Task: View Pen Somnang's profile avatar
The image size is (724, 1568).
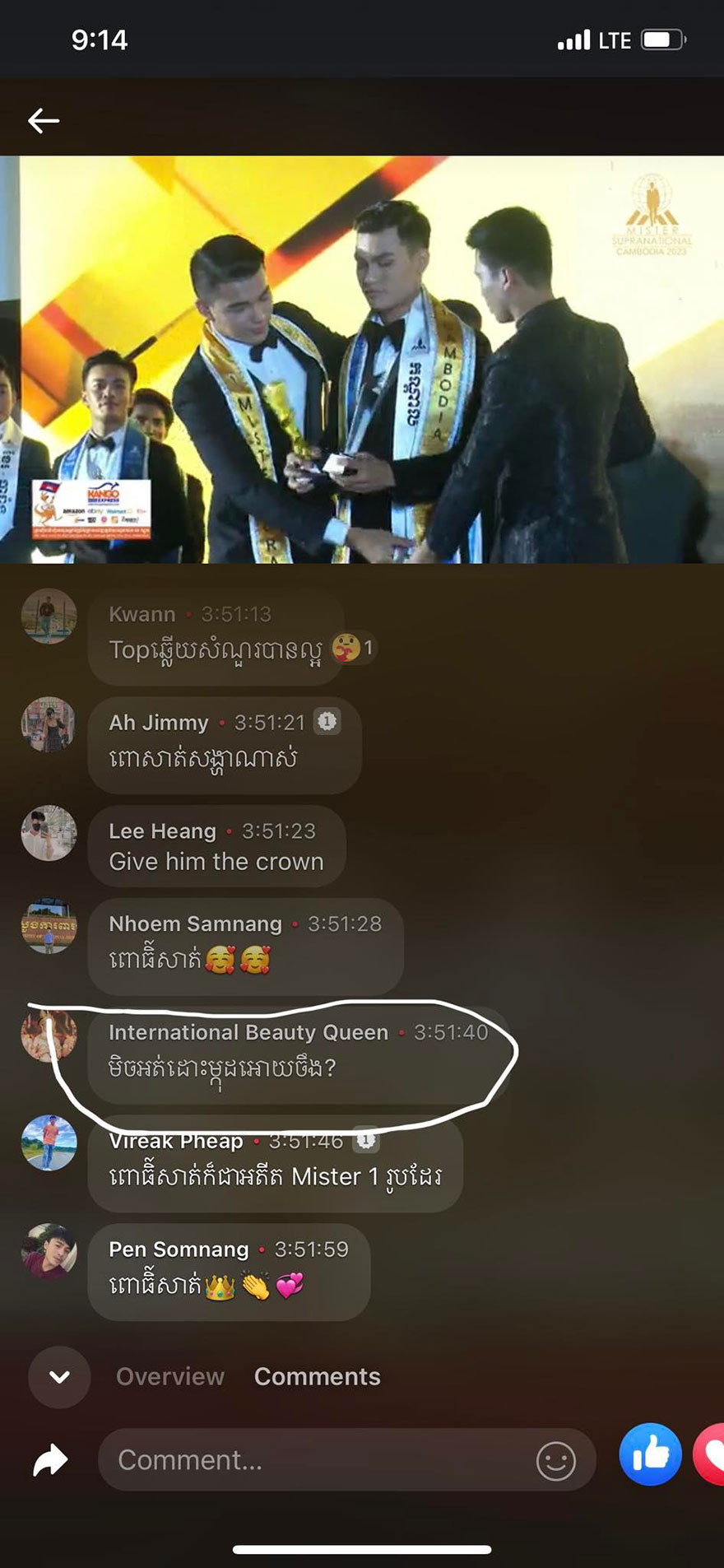Action: 49,1251
